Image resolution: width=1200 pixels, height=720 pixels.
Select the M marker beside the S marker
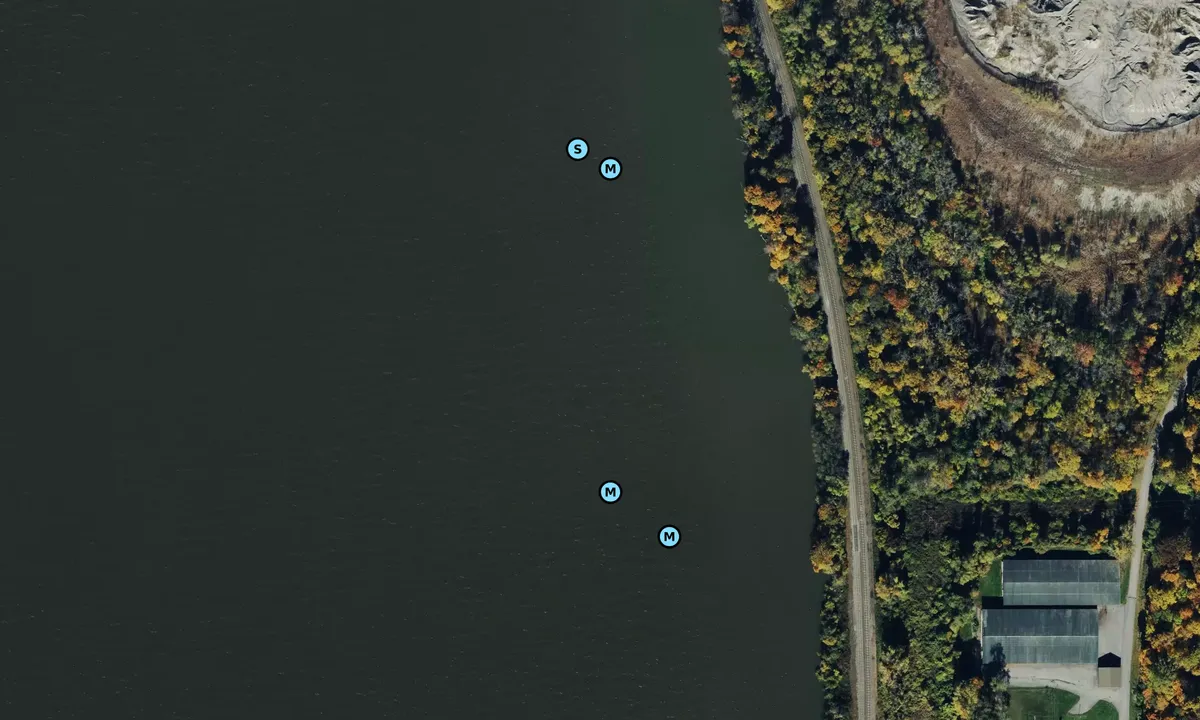point(610,169)
